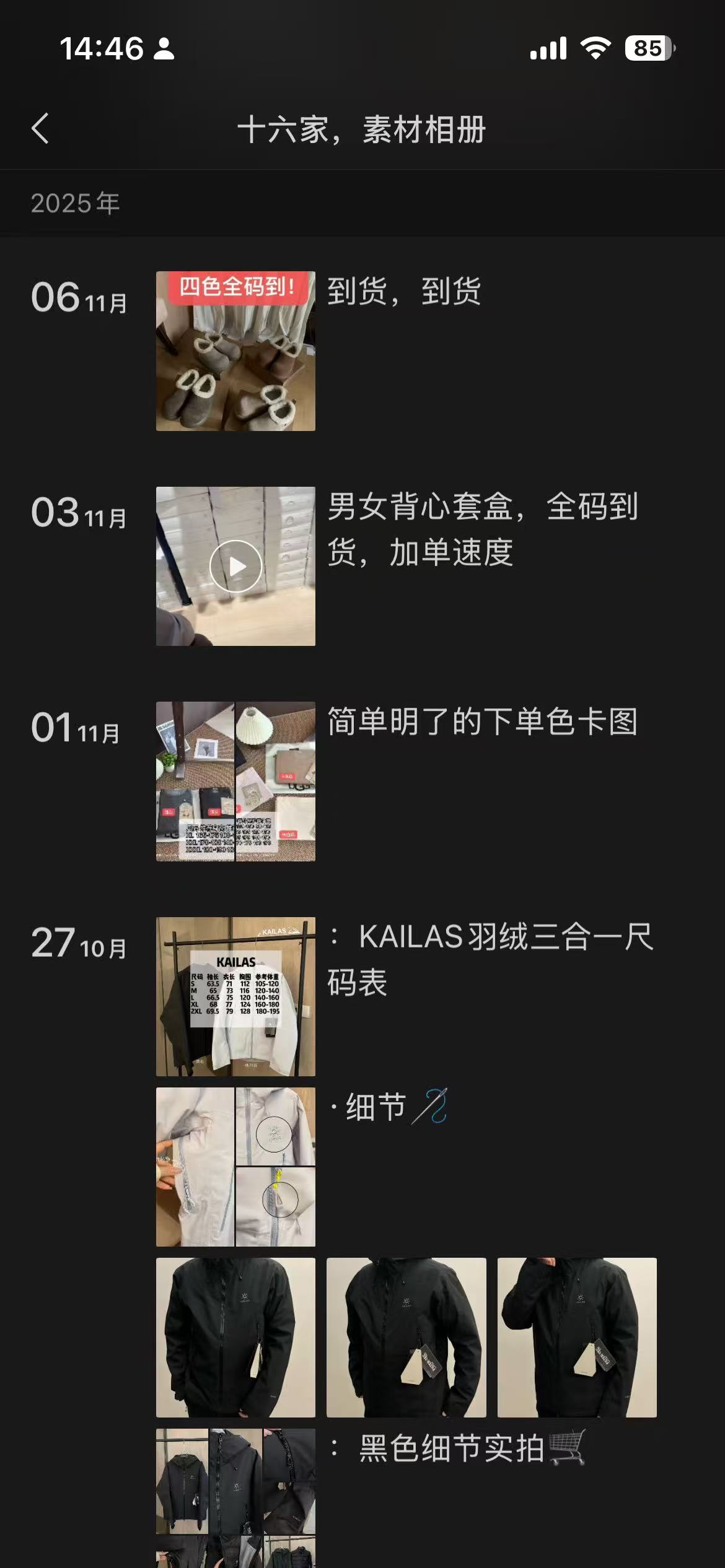Open the 细节 detail collage photo
725x1568 pixels.
235,1167
